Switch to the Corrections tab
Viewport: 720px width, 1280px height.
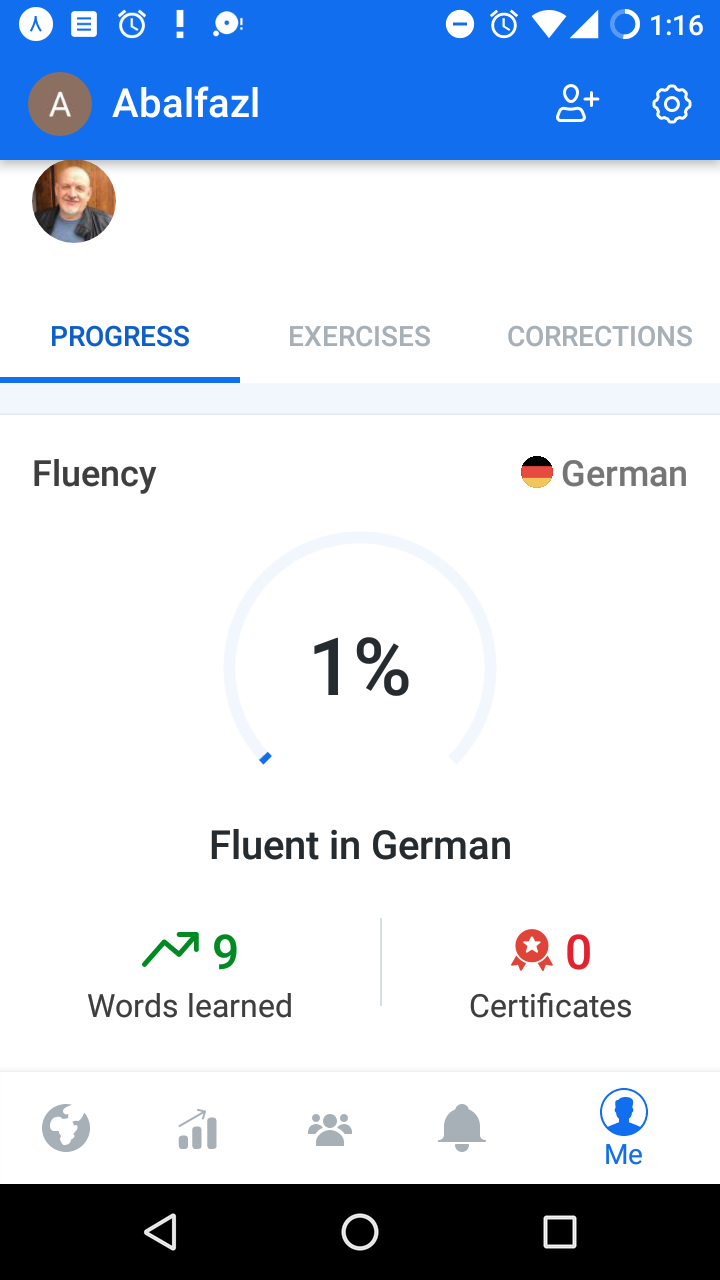(x=600, y=336)
